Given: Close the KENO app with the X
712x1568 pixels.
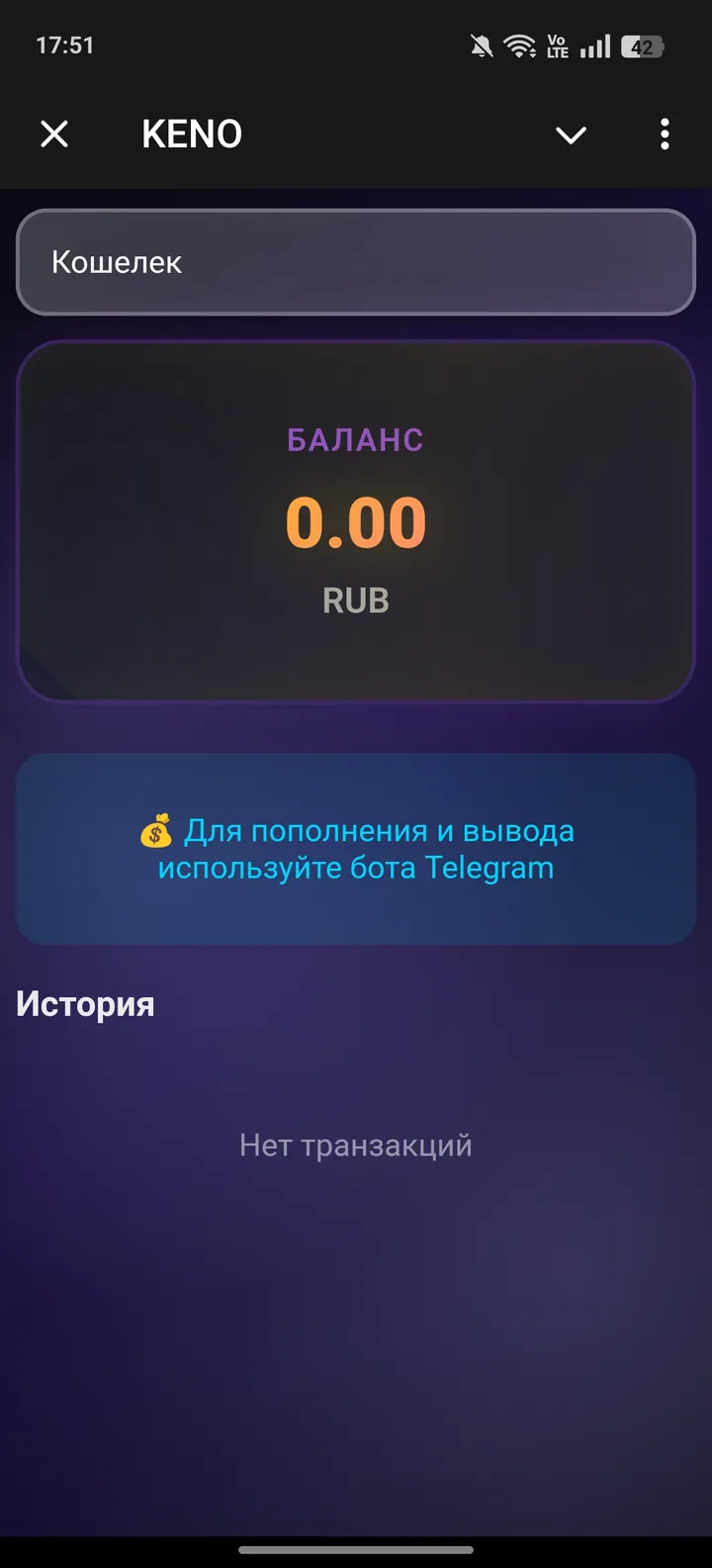Looking at the screenshot, I should click(54, 134).
